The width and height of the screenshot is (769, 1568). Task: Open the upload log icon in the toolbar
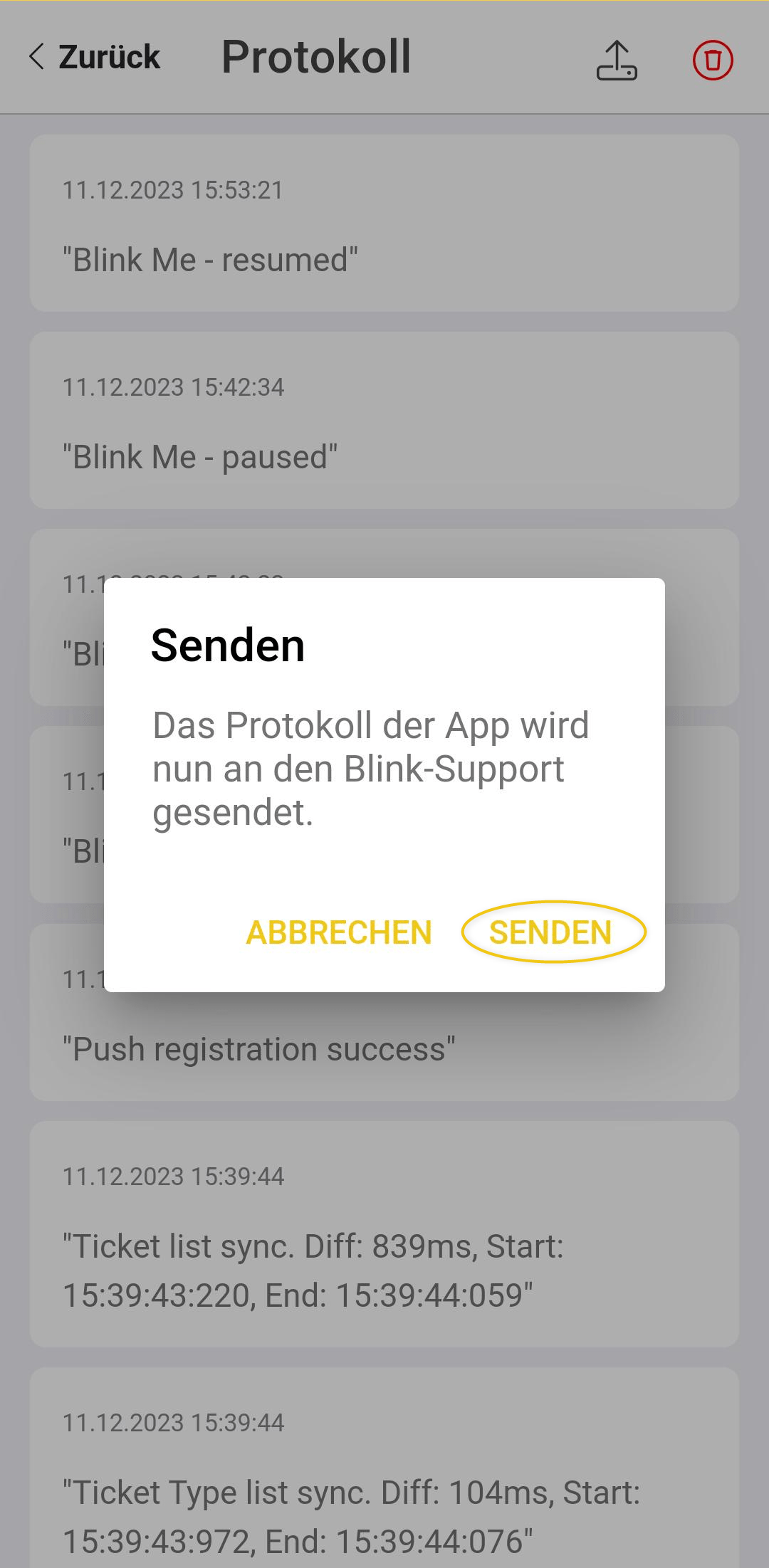click(x=617, y=60)
